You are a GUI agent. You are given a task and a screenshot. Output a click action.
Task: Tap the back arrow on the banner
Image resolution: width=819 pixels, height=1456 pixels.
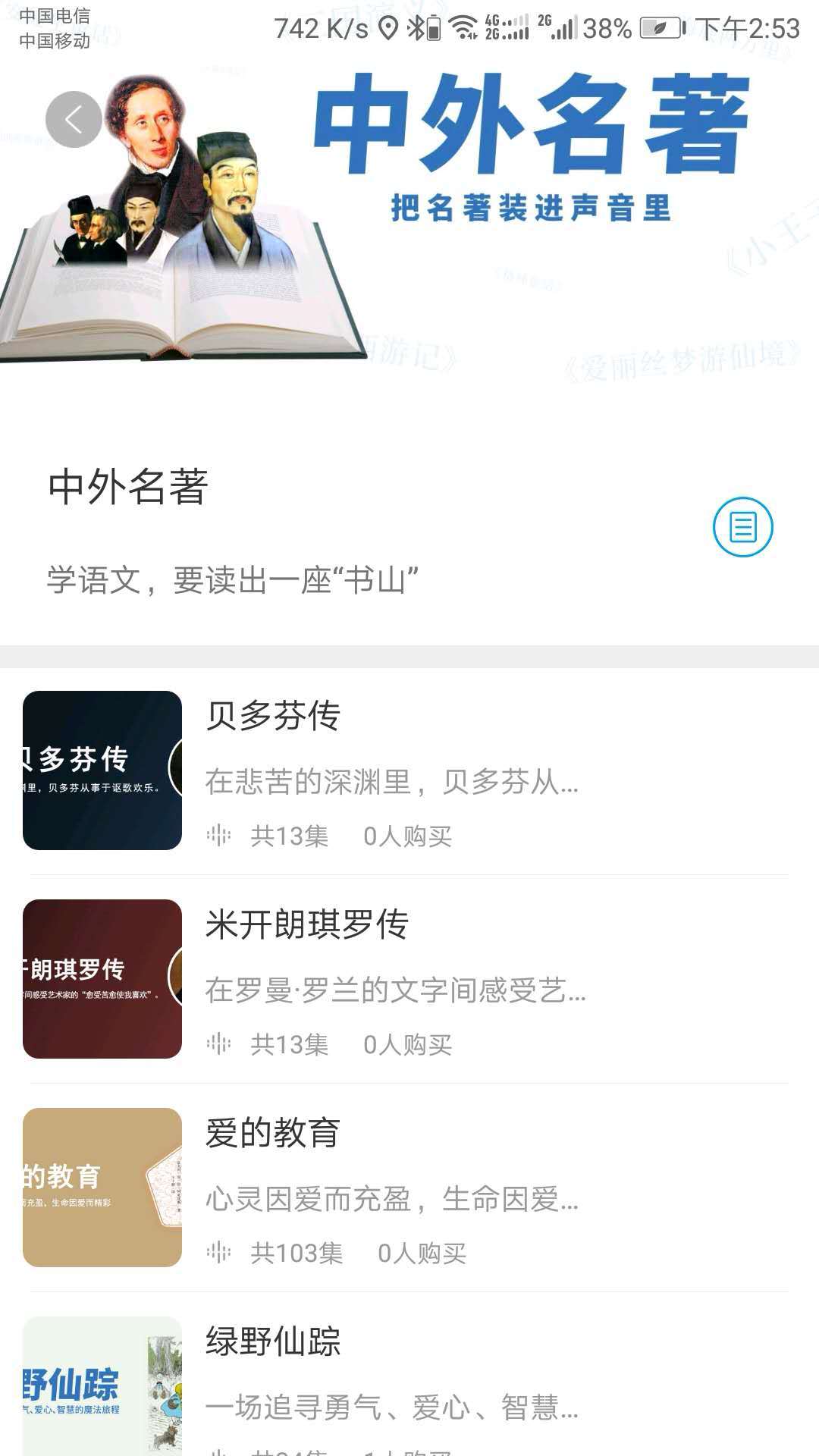[73, 118]
